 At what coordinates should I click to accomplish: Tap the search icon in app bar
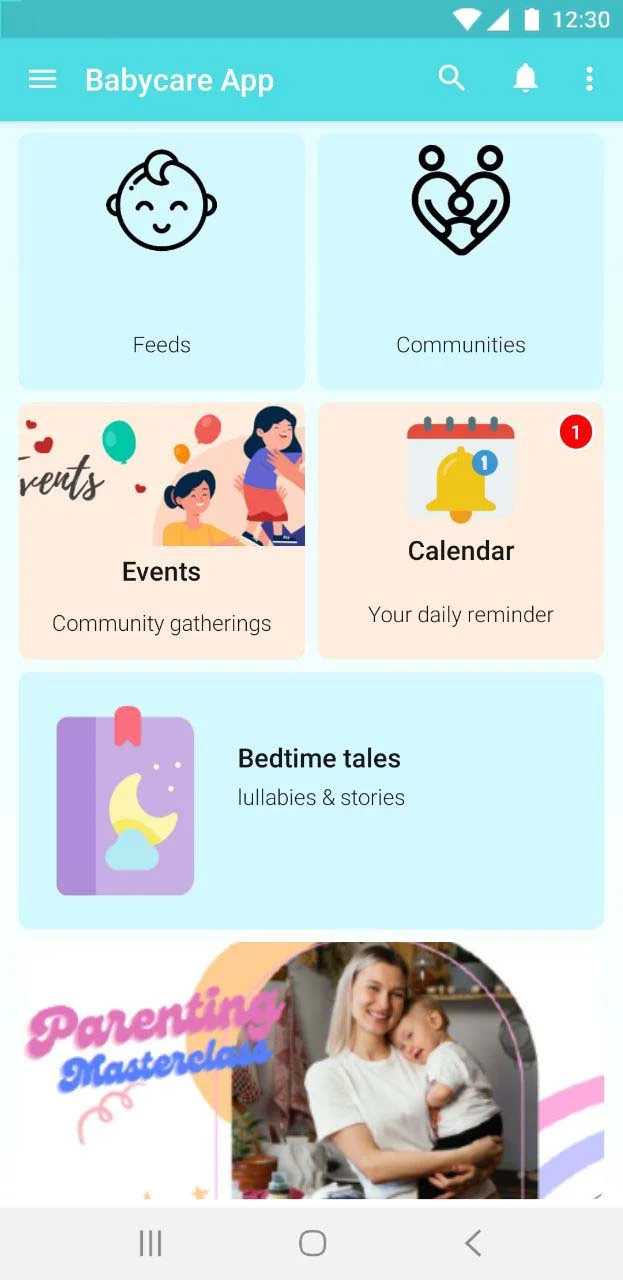pyautogui.click(x=452, y=79)
